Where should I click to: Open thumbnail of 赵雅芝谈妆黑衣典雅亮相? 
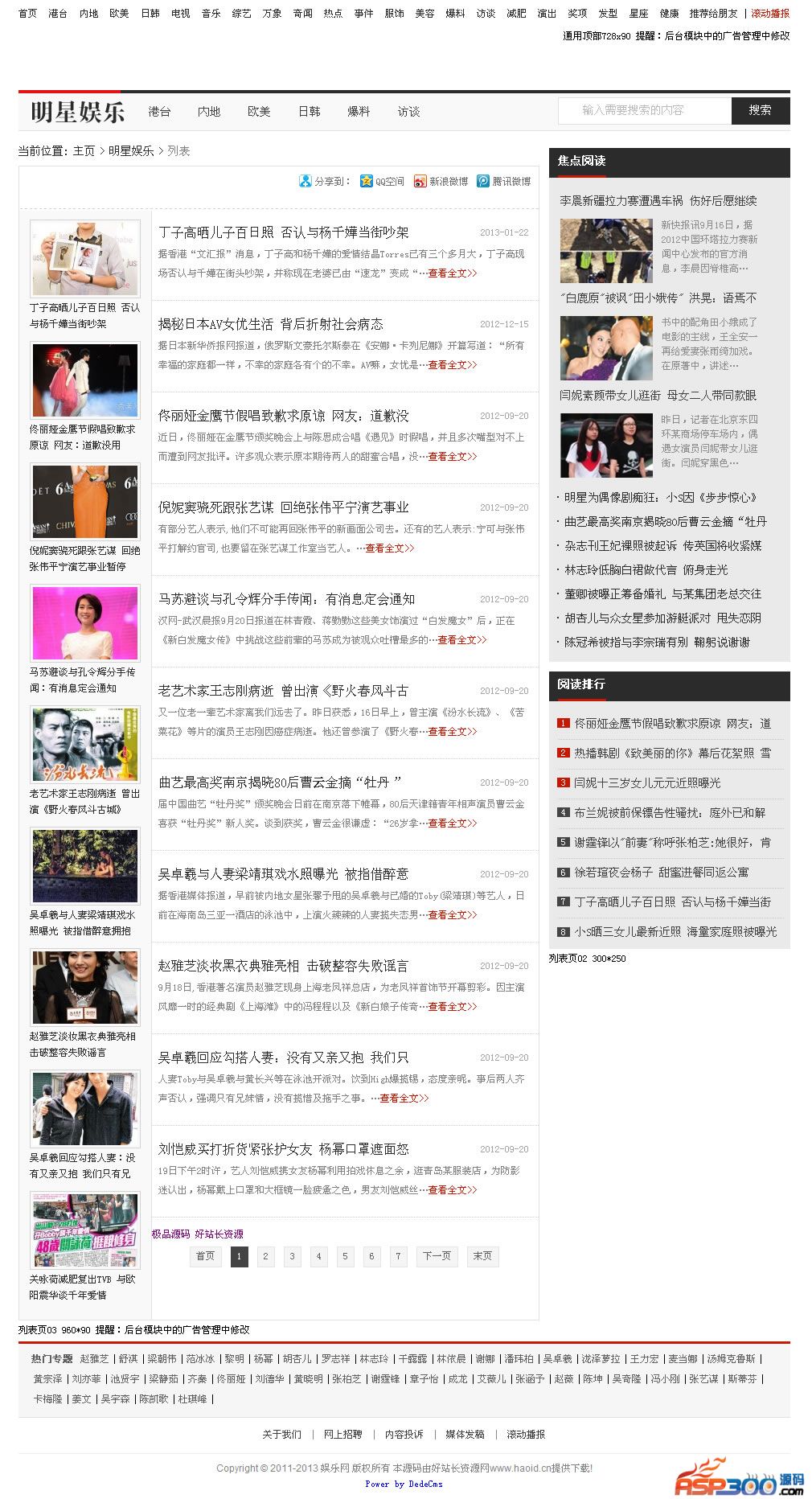click(x=84, y=987)
